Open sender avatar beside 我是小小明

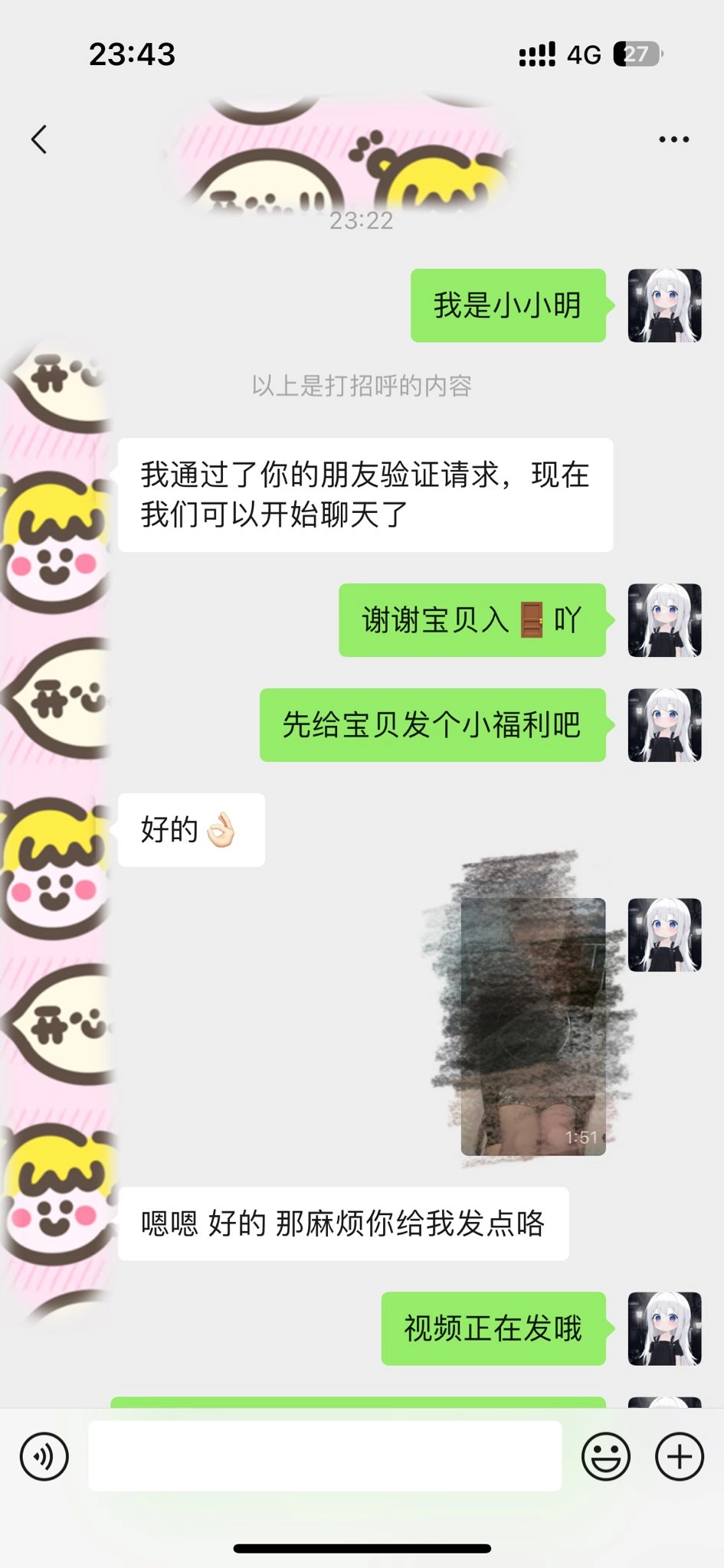(664, 305)
